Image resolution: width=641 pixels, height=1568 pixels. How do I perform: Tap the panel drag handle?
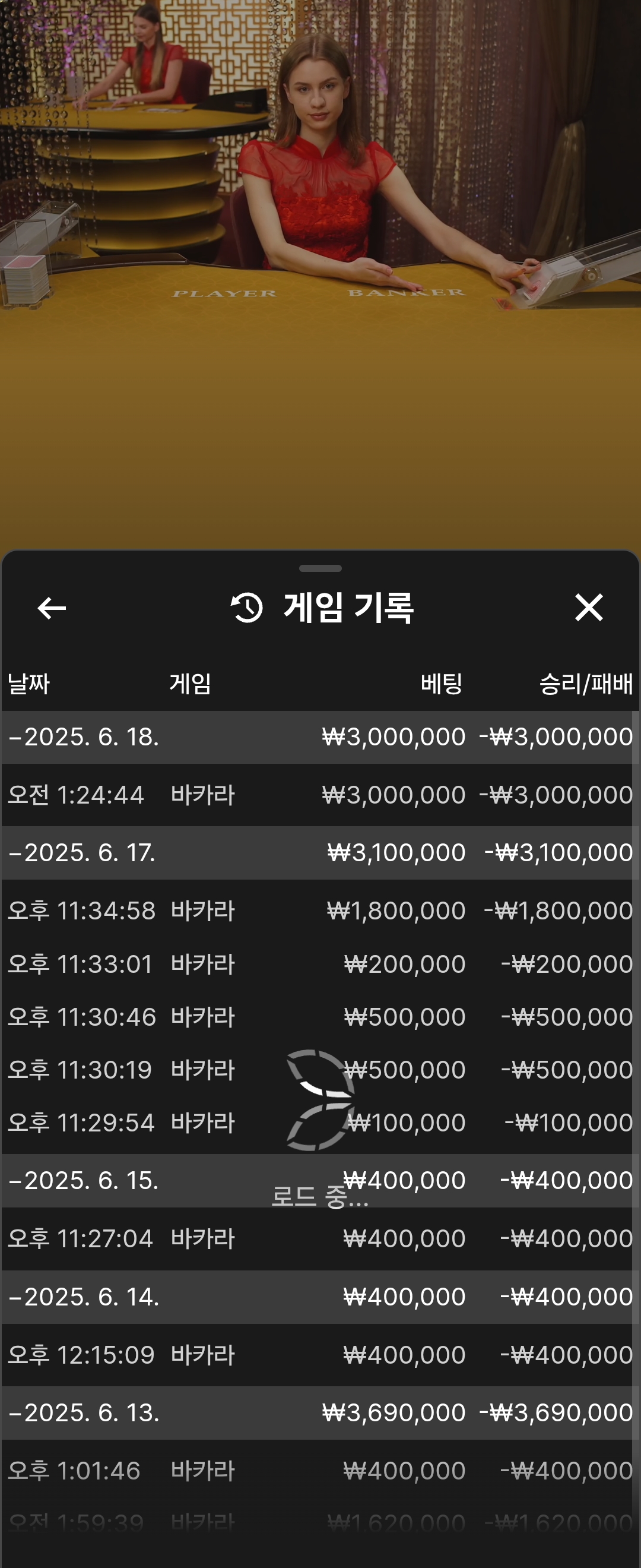coord(320,568)
